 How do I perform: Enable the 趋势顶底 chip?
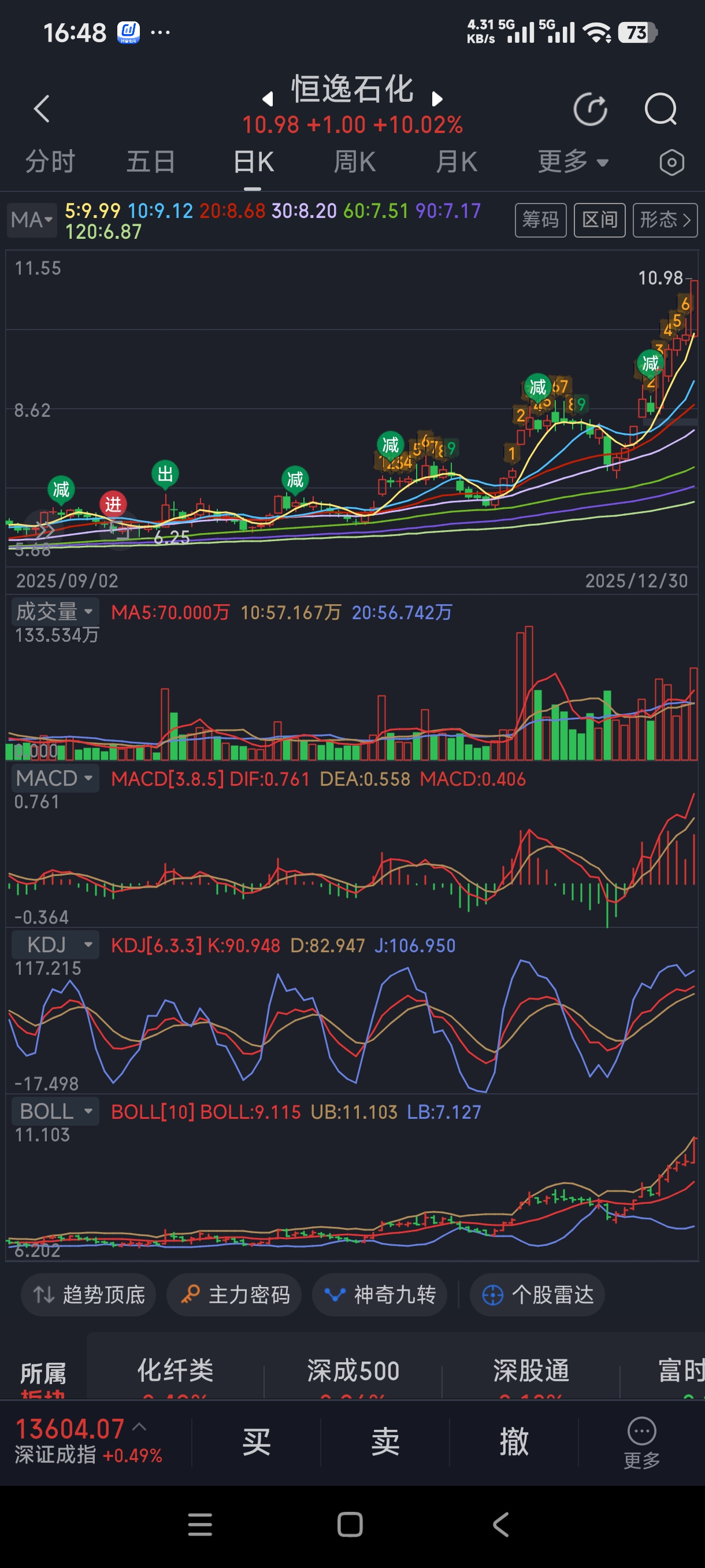[x=89, y=1295]
